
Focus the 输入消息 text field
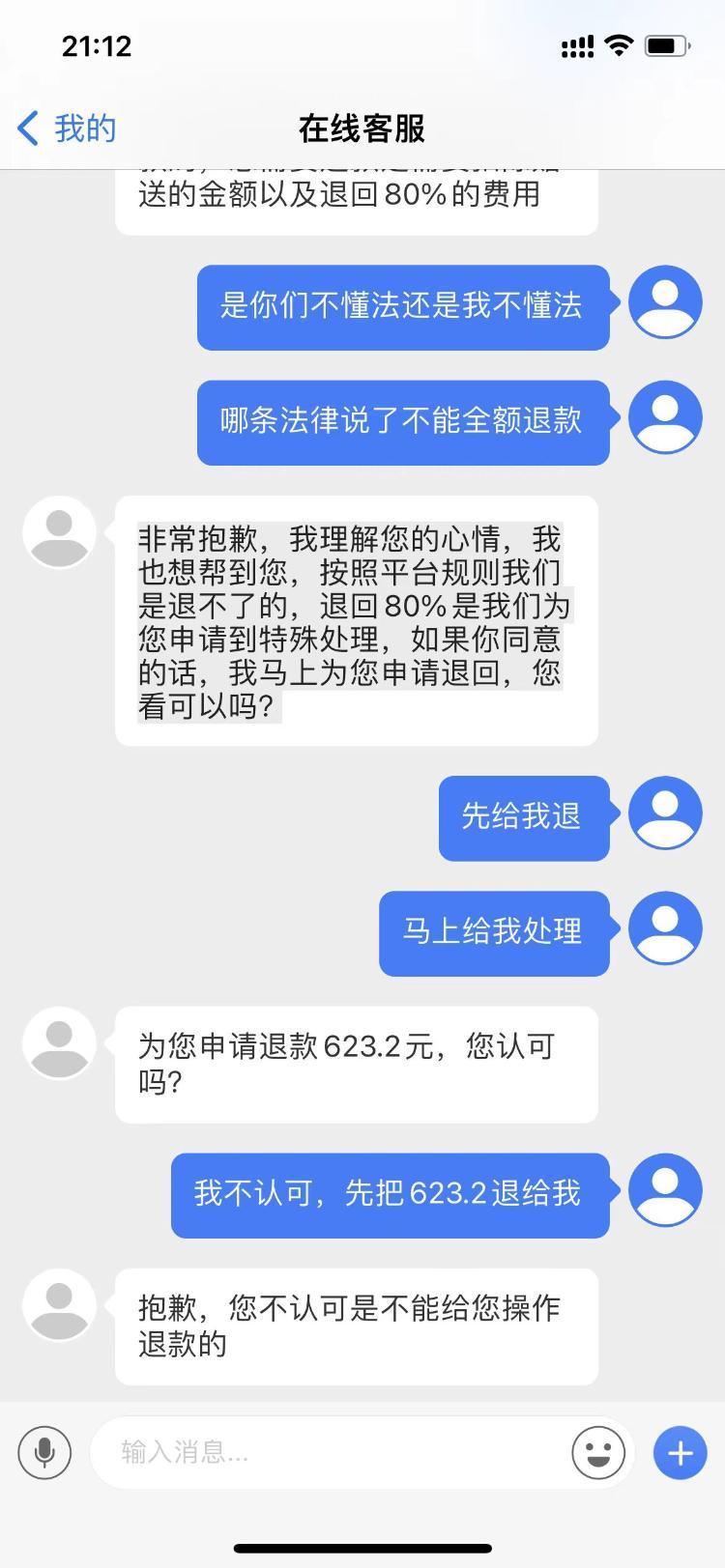coord(329,1452)
